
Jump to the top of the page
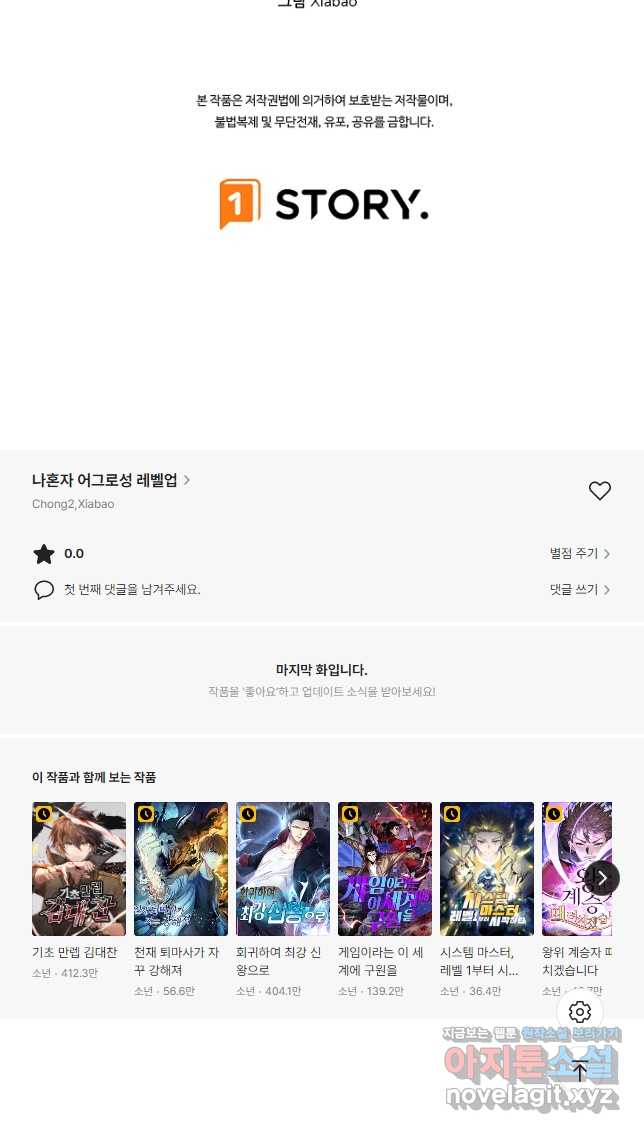(580, 1071)
